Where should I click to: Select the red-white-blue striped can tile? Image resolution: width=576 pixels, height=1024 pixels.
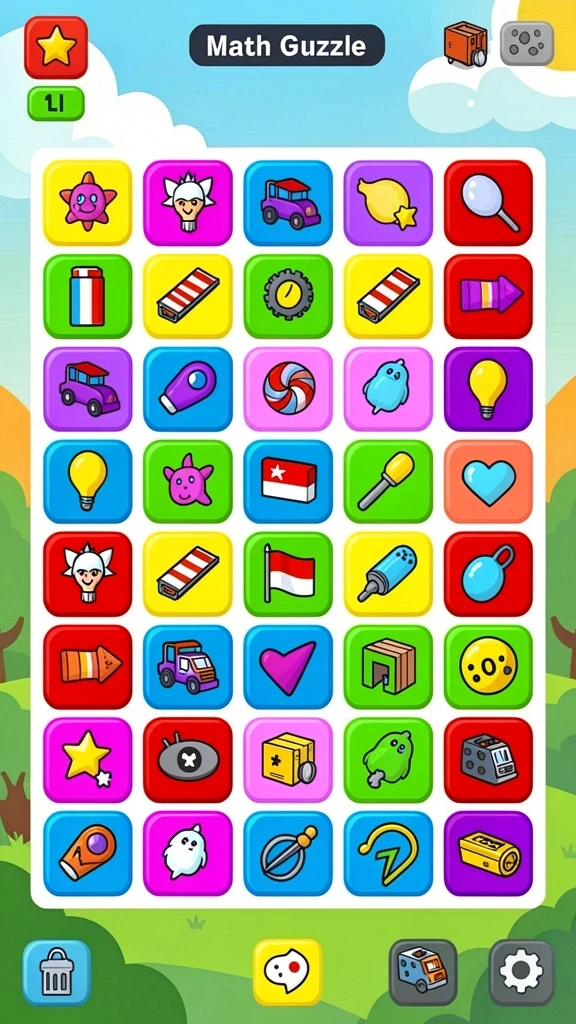click(x=88, y=296)
